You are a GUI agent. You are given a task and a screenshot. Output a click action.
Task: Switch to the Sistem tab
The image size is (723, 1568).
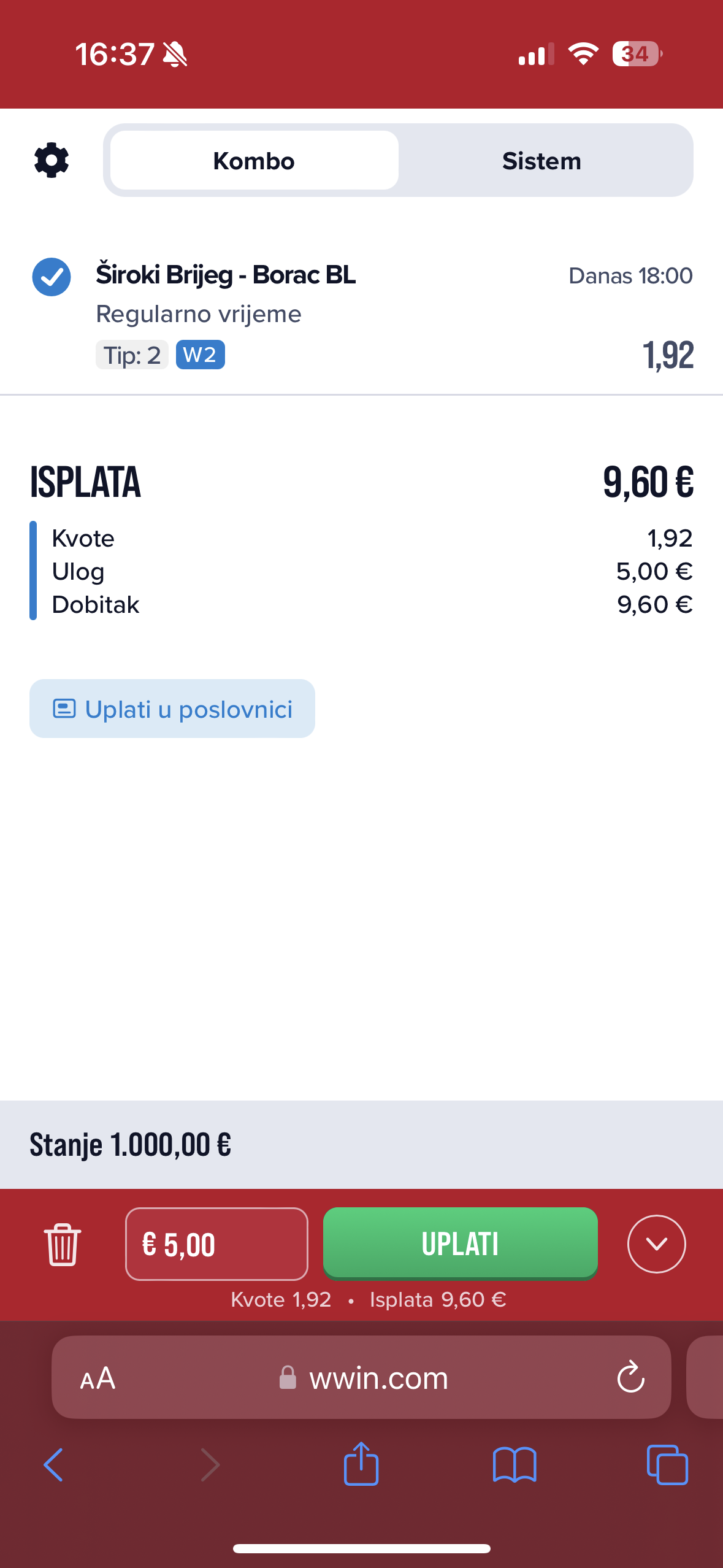[541, 161]
